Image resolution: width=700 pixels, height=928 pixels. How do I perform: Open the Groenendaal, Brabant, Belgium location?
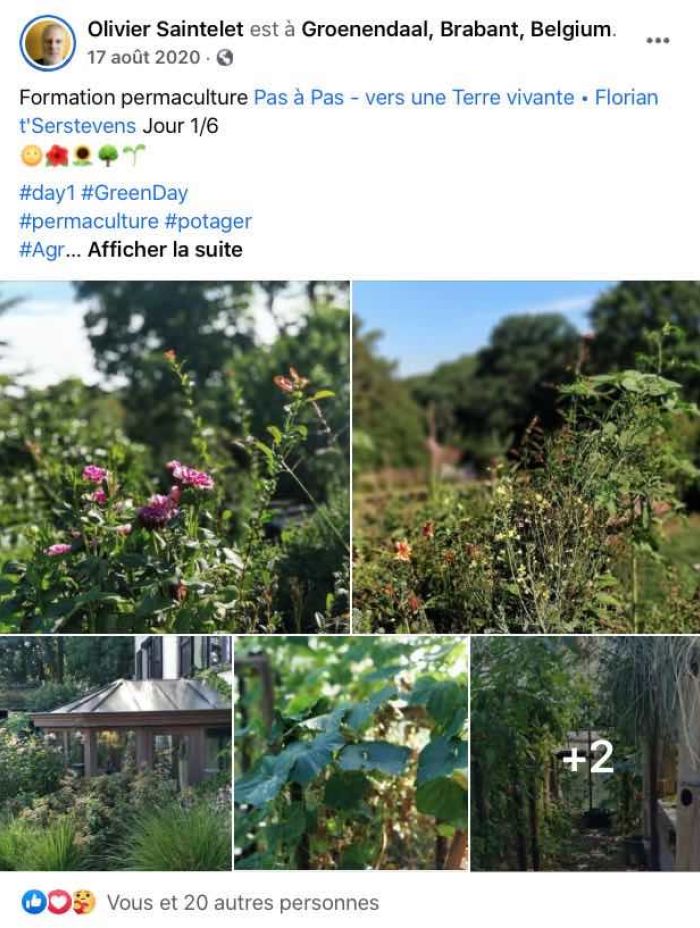pyautogui.click(x=457, y=29)
